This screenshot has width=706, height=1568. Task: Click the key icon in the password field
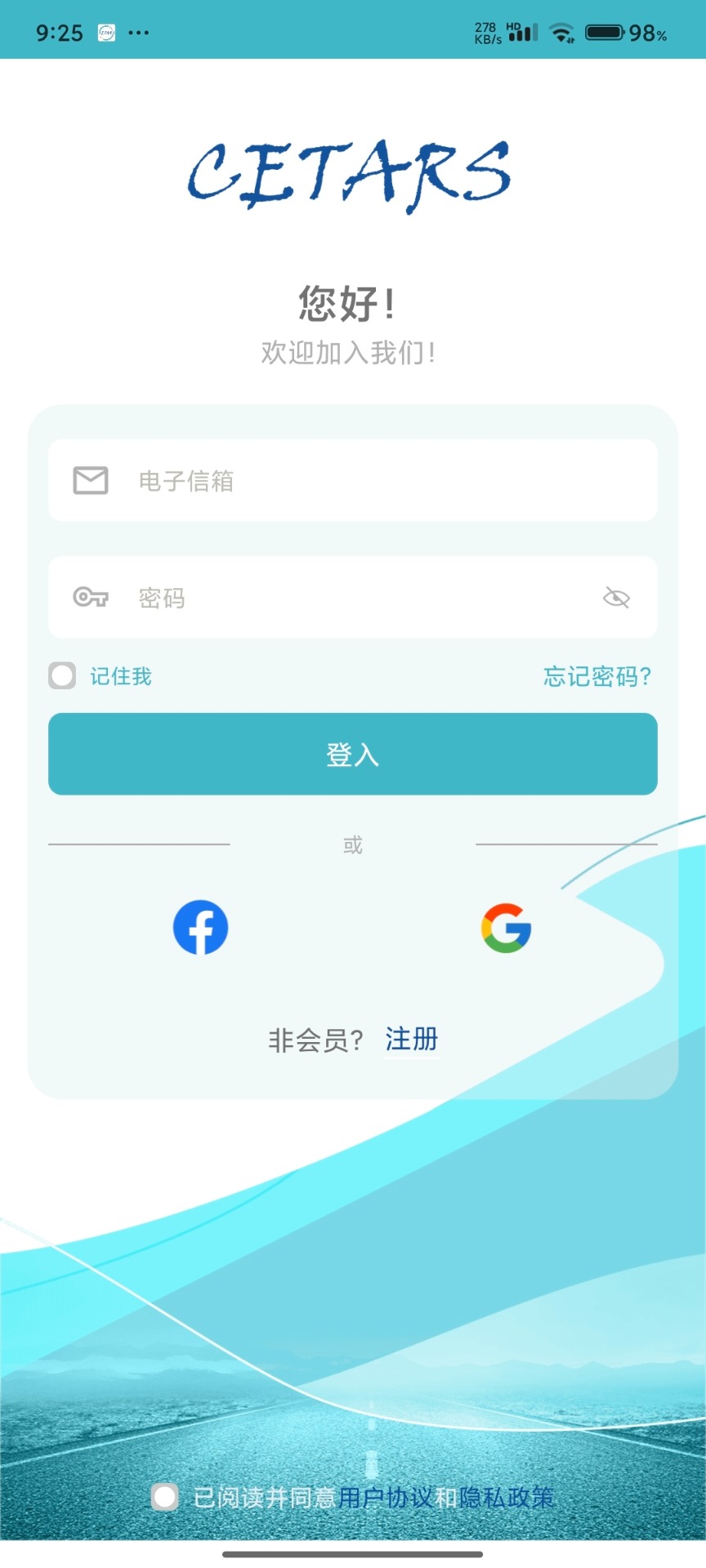point(92,597)
